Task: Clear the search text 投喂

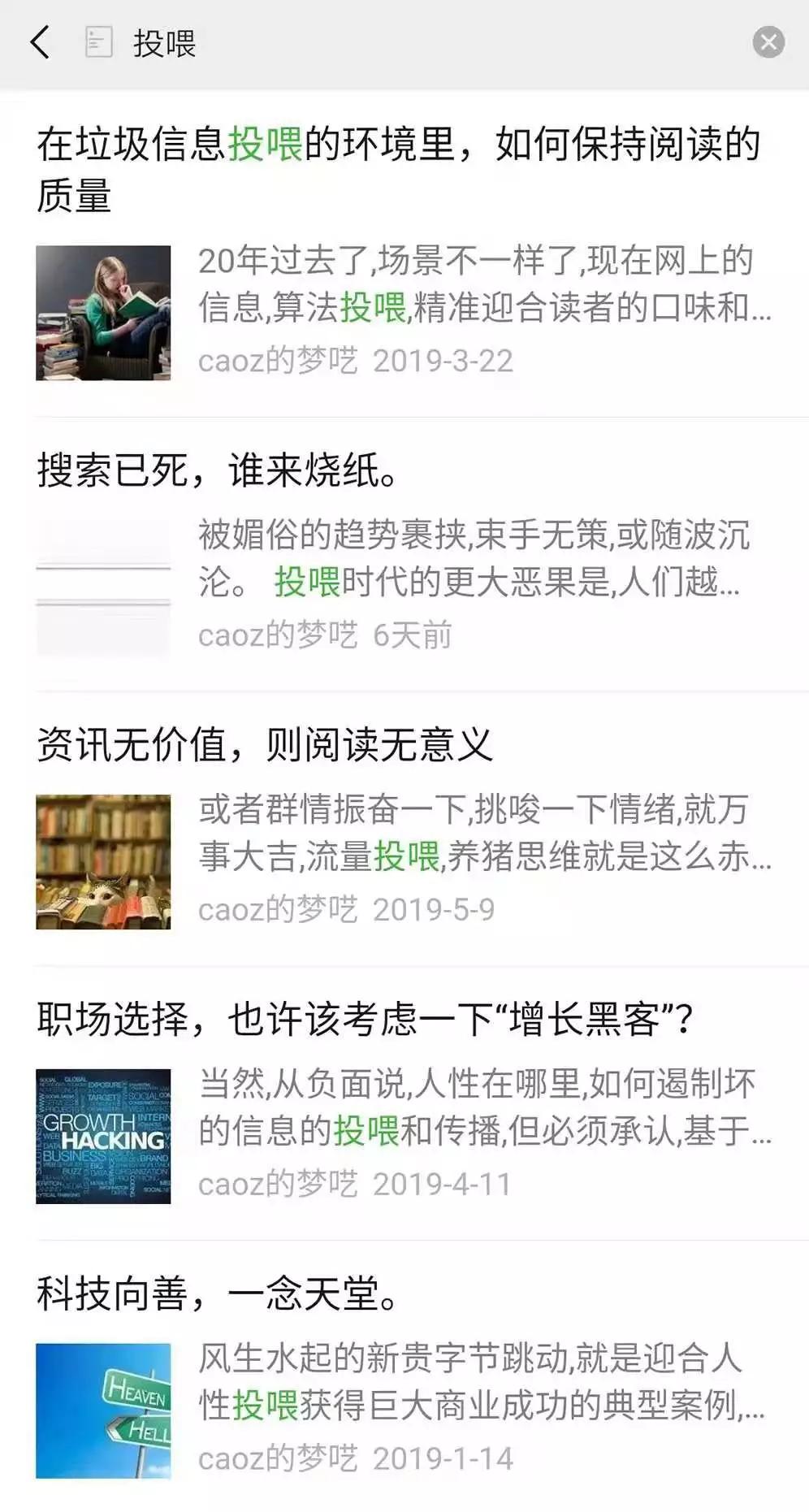Action: point(768,42)
